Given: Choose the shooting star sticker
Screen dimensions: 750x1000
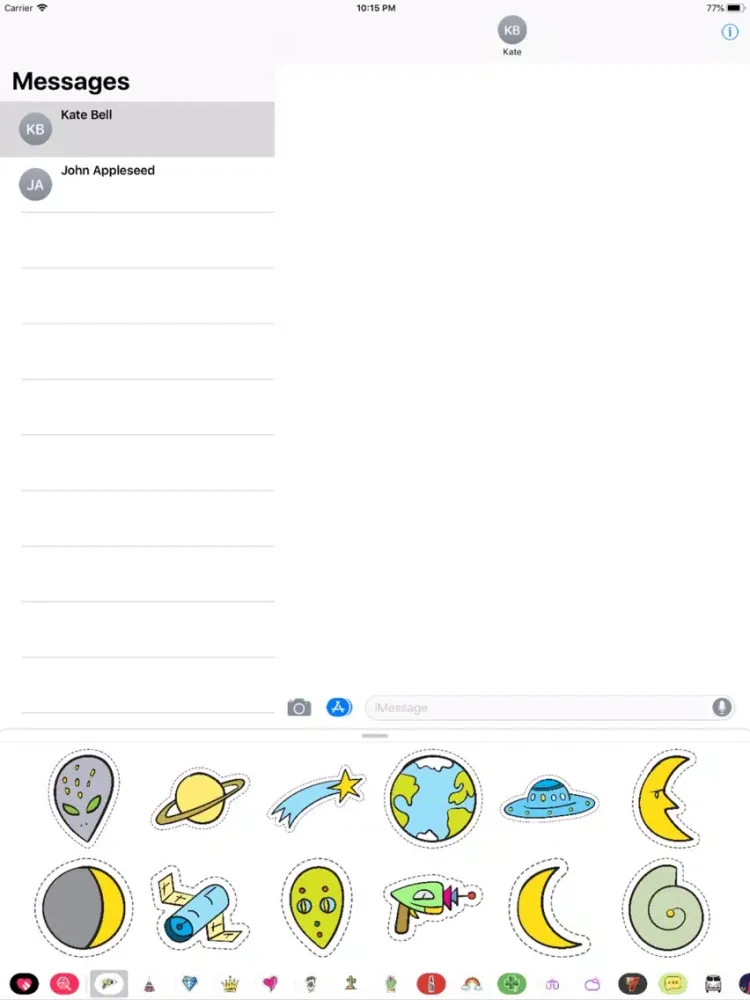Looking at the screenshot, I should (x=316, y=797).
